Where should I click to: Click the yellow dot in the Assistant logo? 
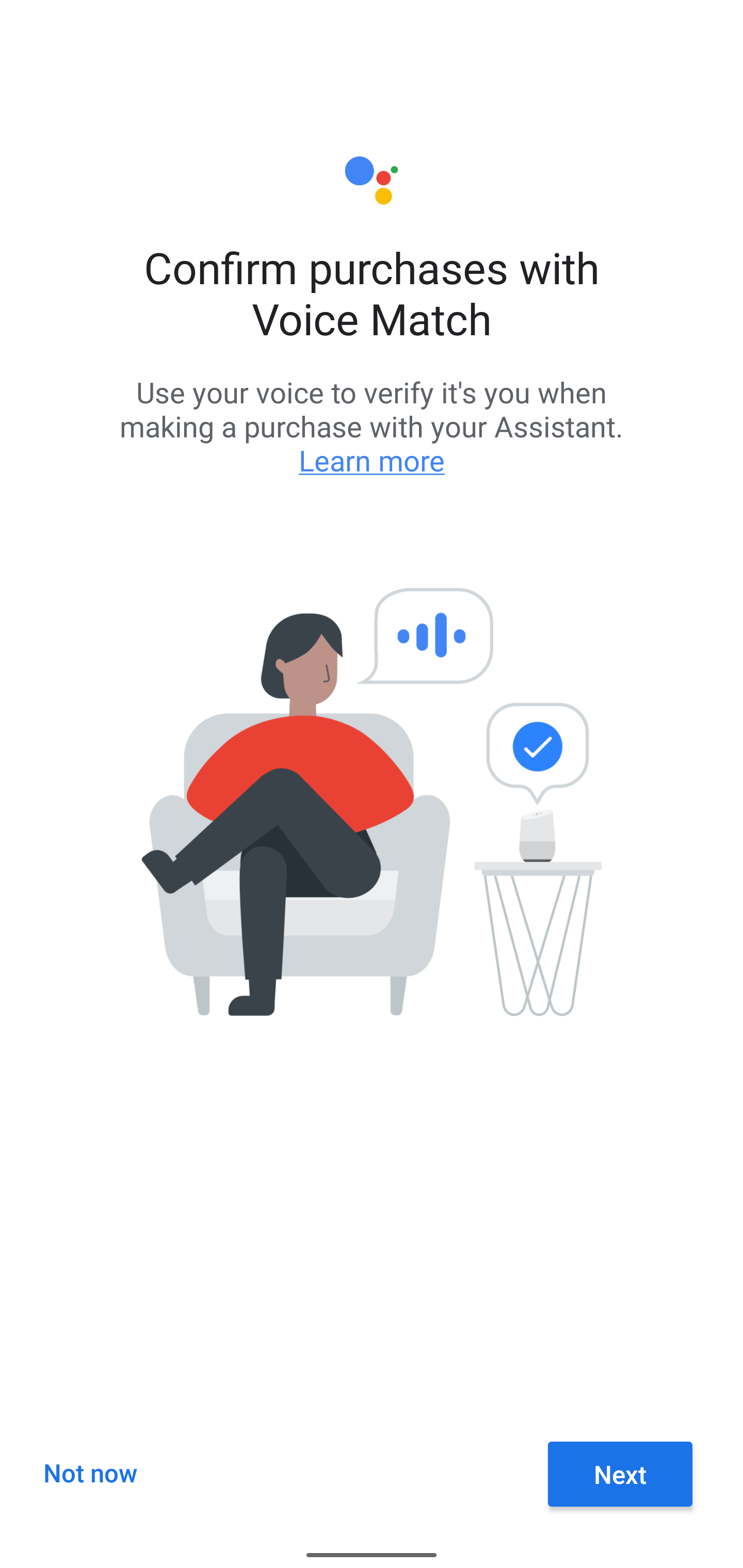[x=385, y=195]
